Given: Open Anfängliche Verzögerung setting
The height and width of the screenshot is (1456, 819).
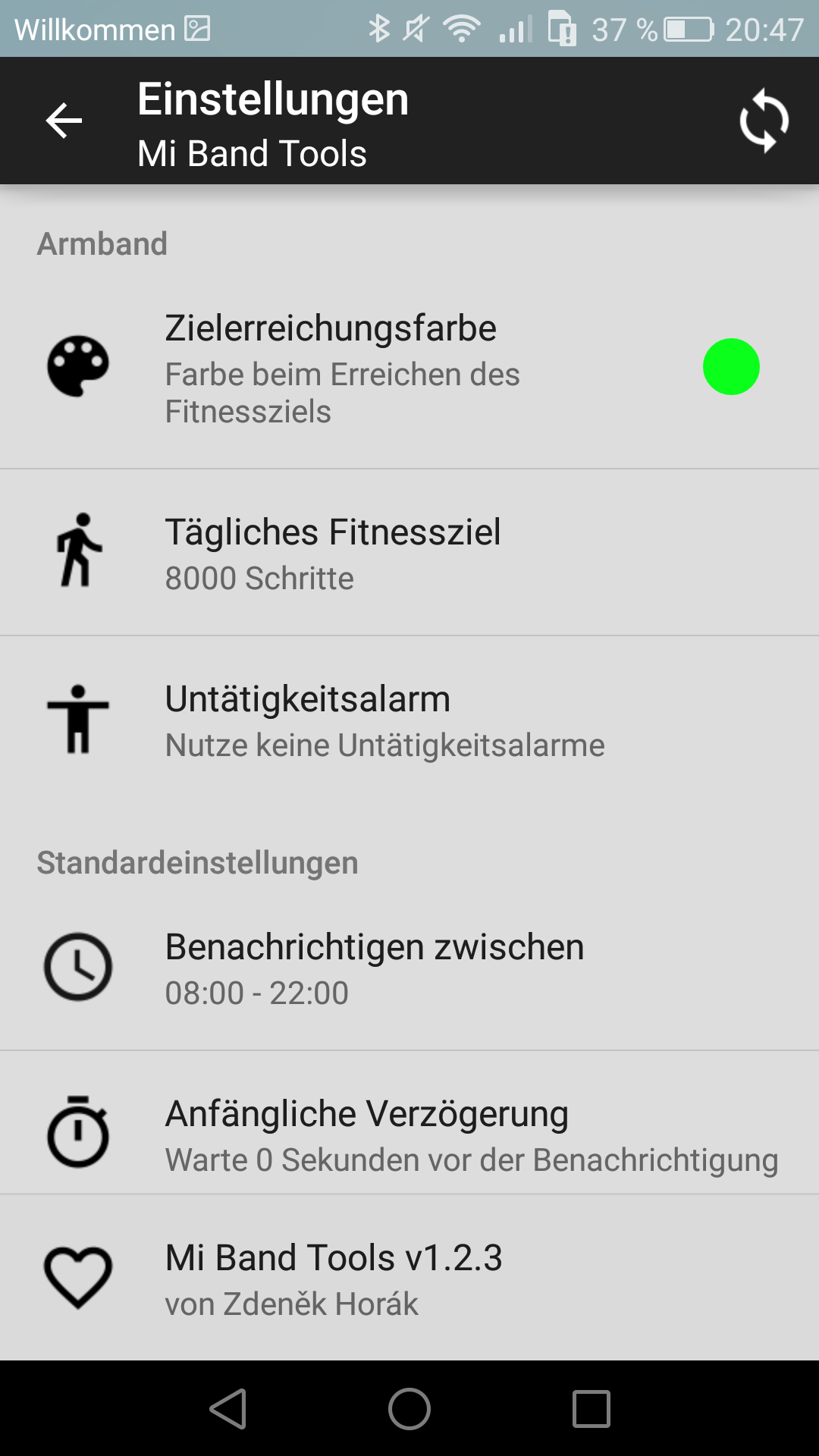Looking at the screenshot, I should [x=409, y=1134].
